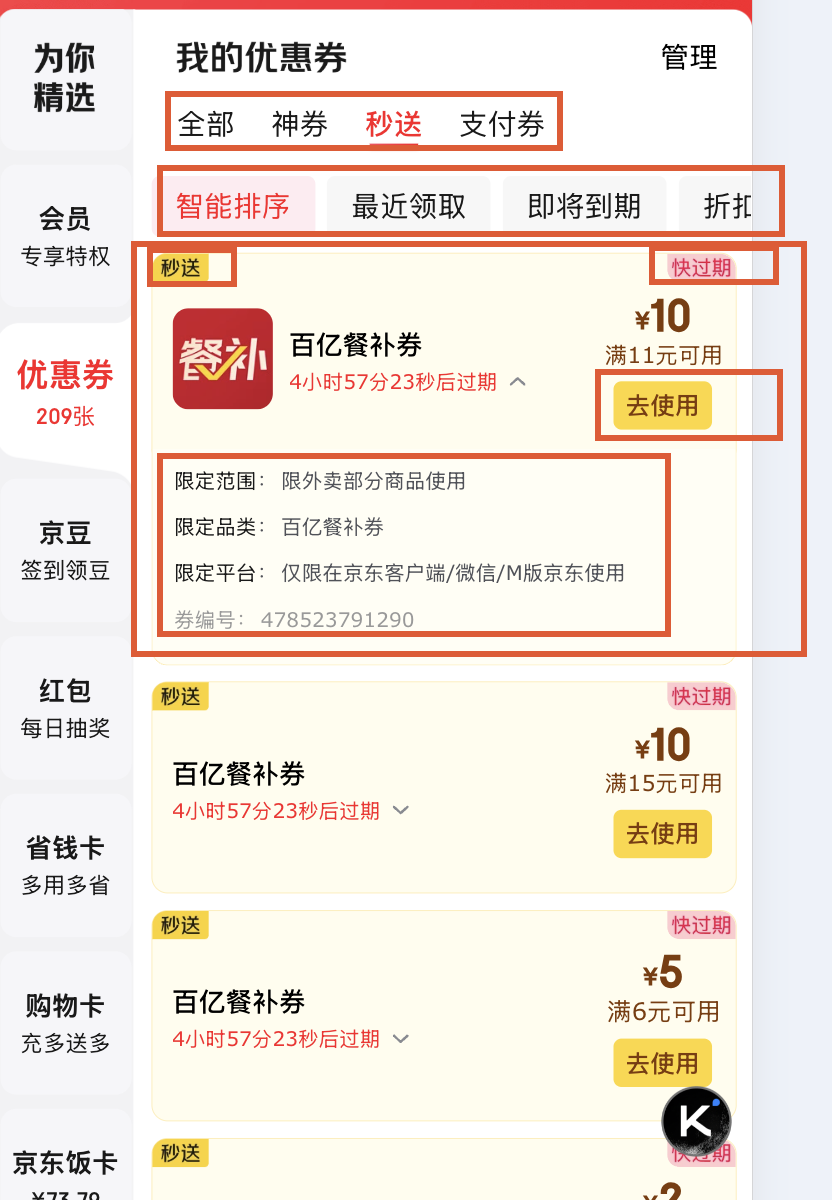The image size is (832, 1200).
Task: Open 省钱卡 in the sidebar
Action: (x=65, y=865)
